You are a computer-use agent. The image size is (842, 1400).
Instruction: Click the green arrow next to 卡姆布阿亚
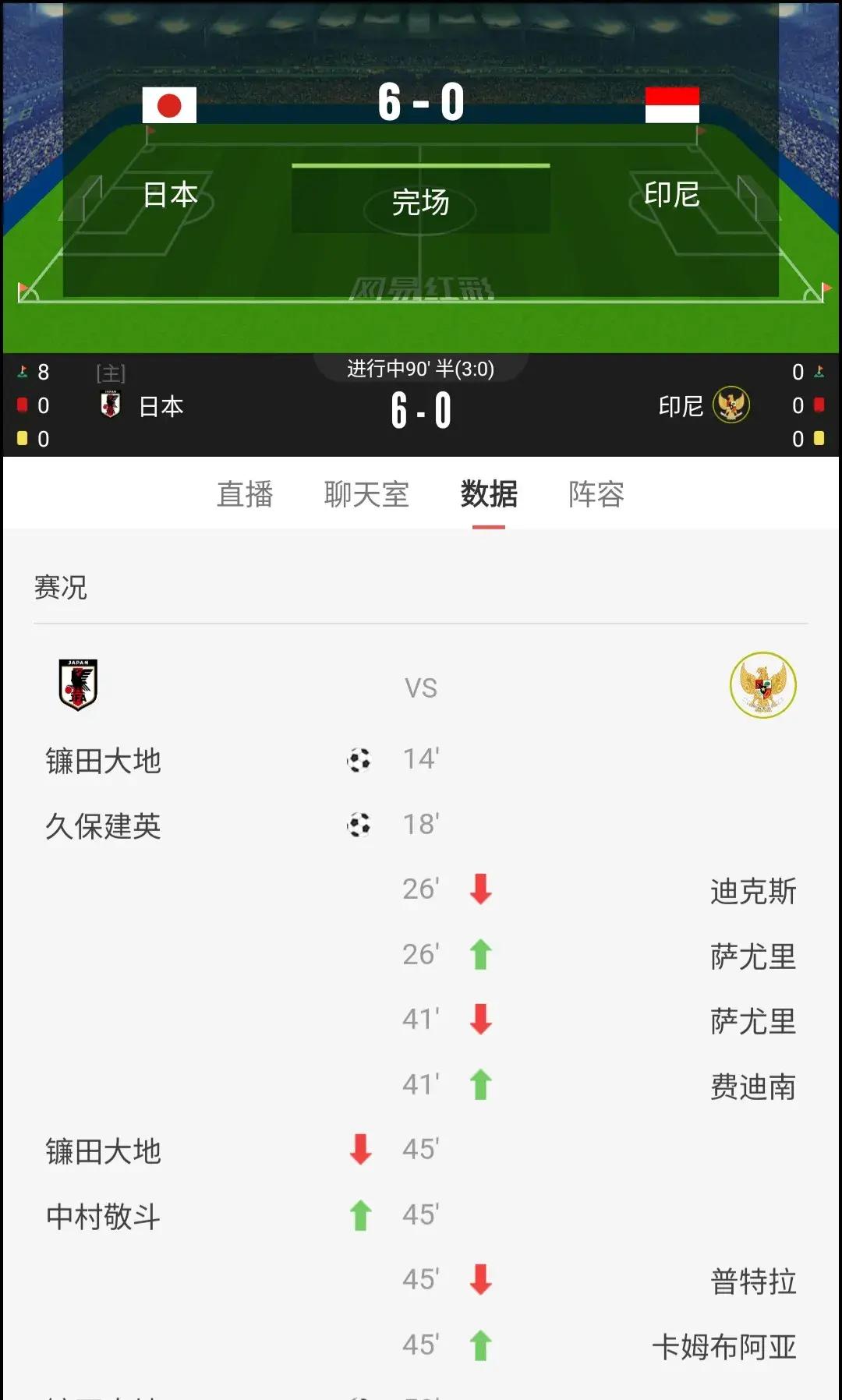click(481, 1343)
